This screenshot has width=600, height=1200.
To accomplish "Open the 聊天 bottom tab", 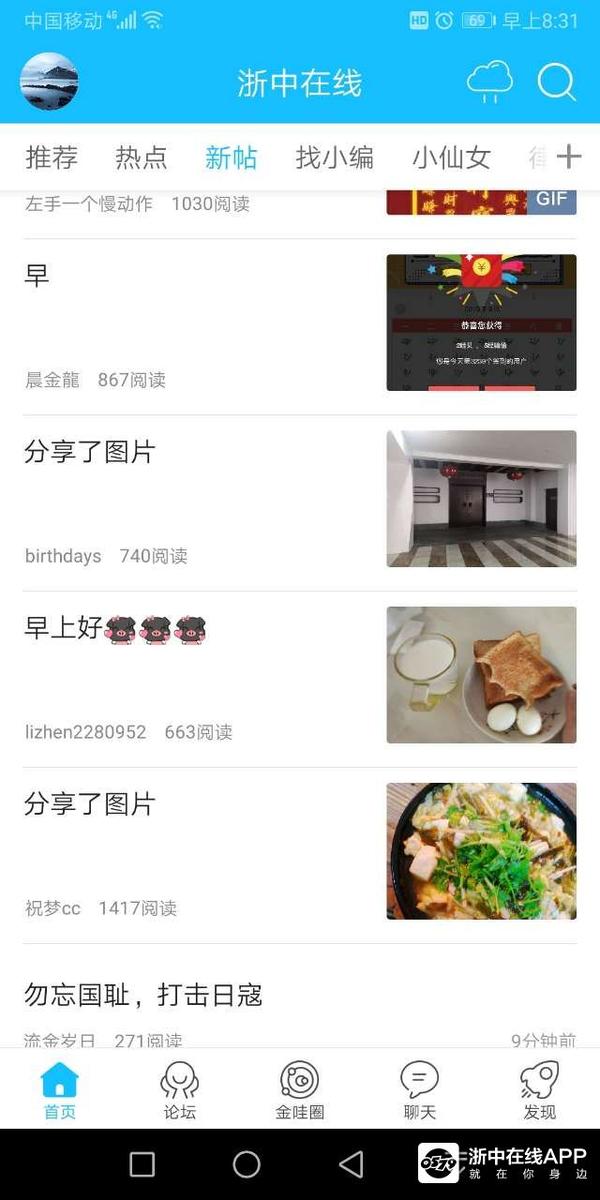I will pos(419,1090).
